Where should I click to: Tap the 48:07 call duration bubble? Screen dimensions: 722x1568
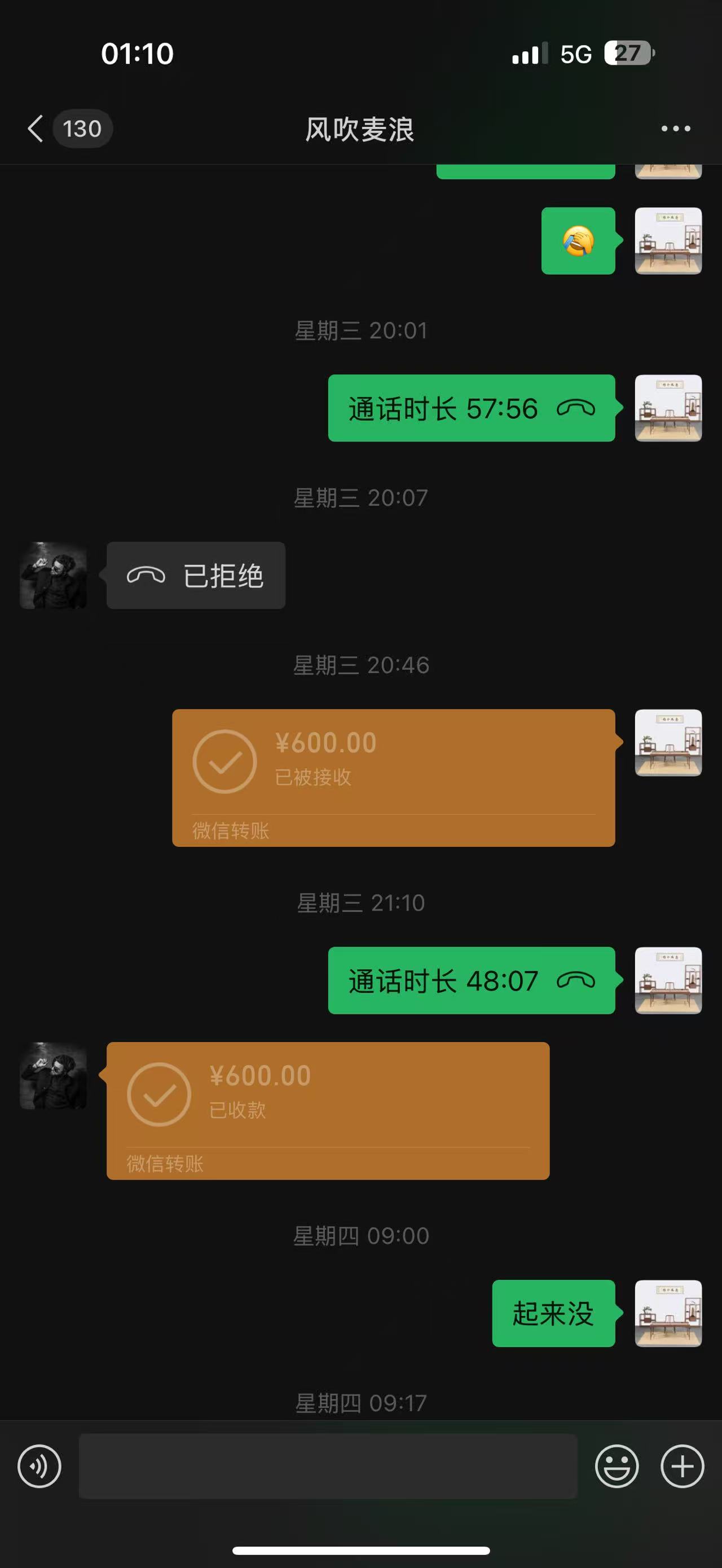pyautogui.click(x=471, y=980)
